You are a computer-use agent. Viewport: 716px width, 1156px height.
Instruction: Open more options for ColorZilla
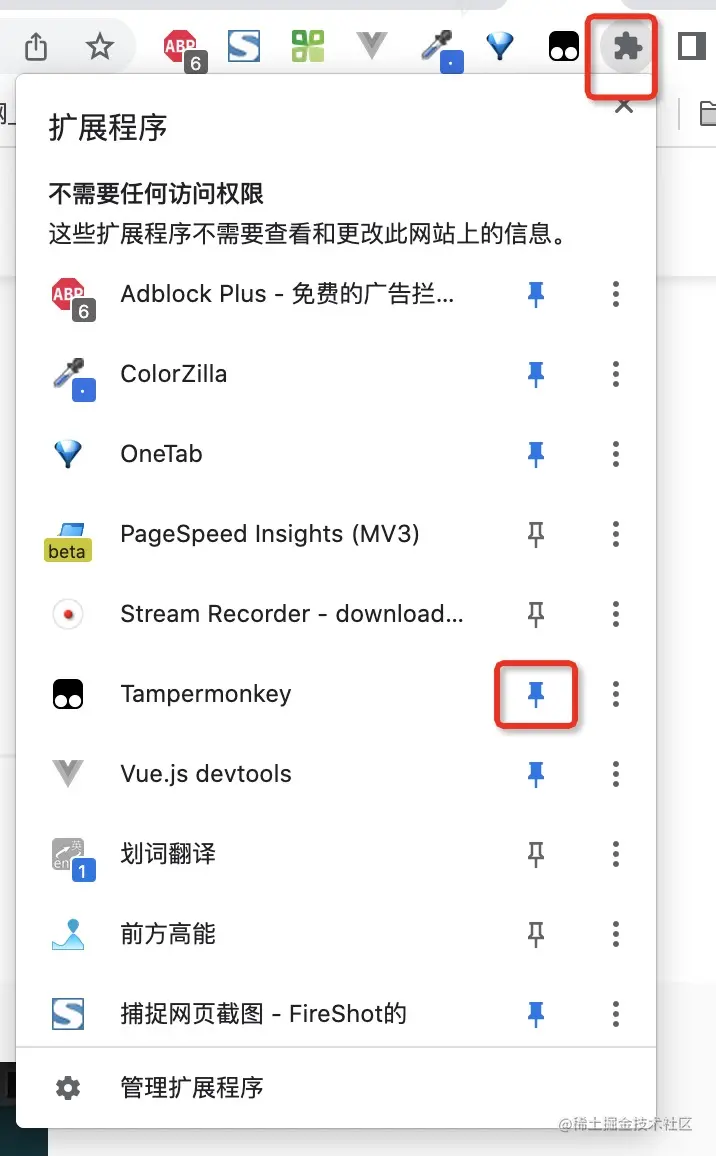[x=616, y=374]
